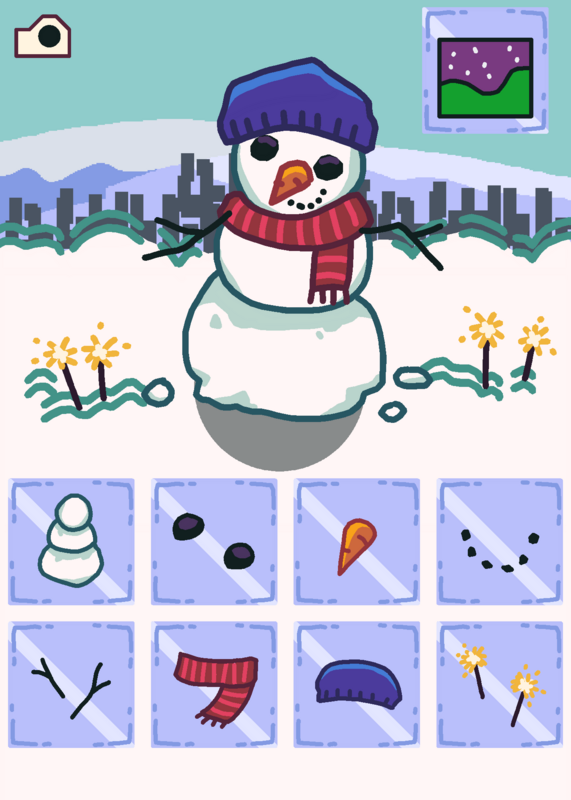571x800 pixels.
Task: Select the snowman body shape tile
Action: pyautogui.click(x=71, y=541)
